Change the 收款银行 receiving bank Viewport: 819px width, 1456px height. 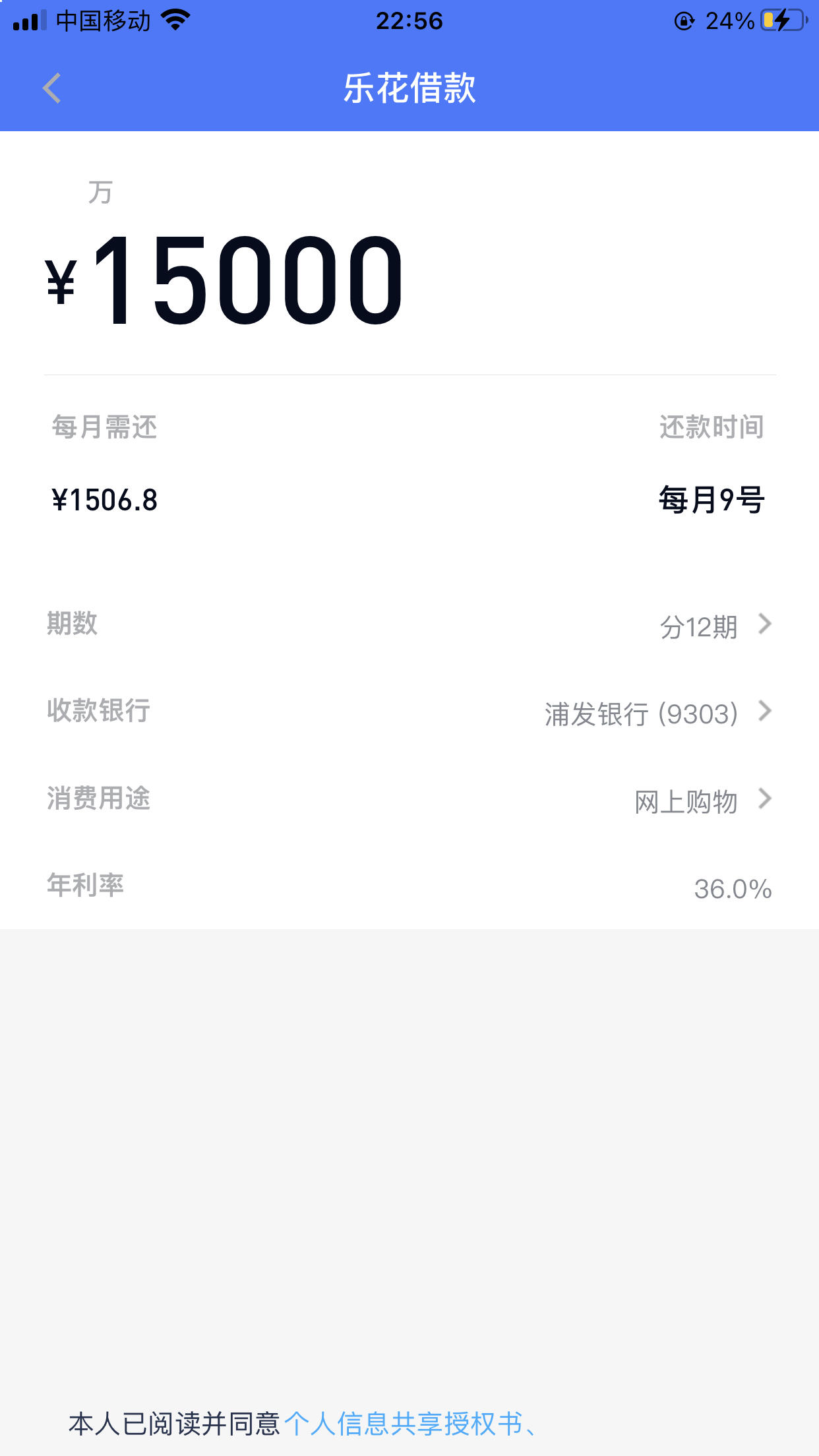pyautogui.click(x=409, y=712)
